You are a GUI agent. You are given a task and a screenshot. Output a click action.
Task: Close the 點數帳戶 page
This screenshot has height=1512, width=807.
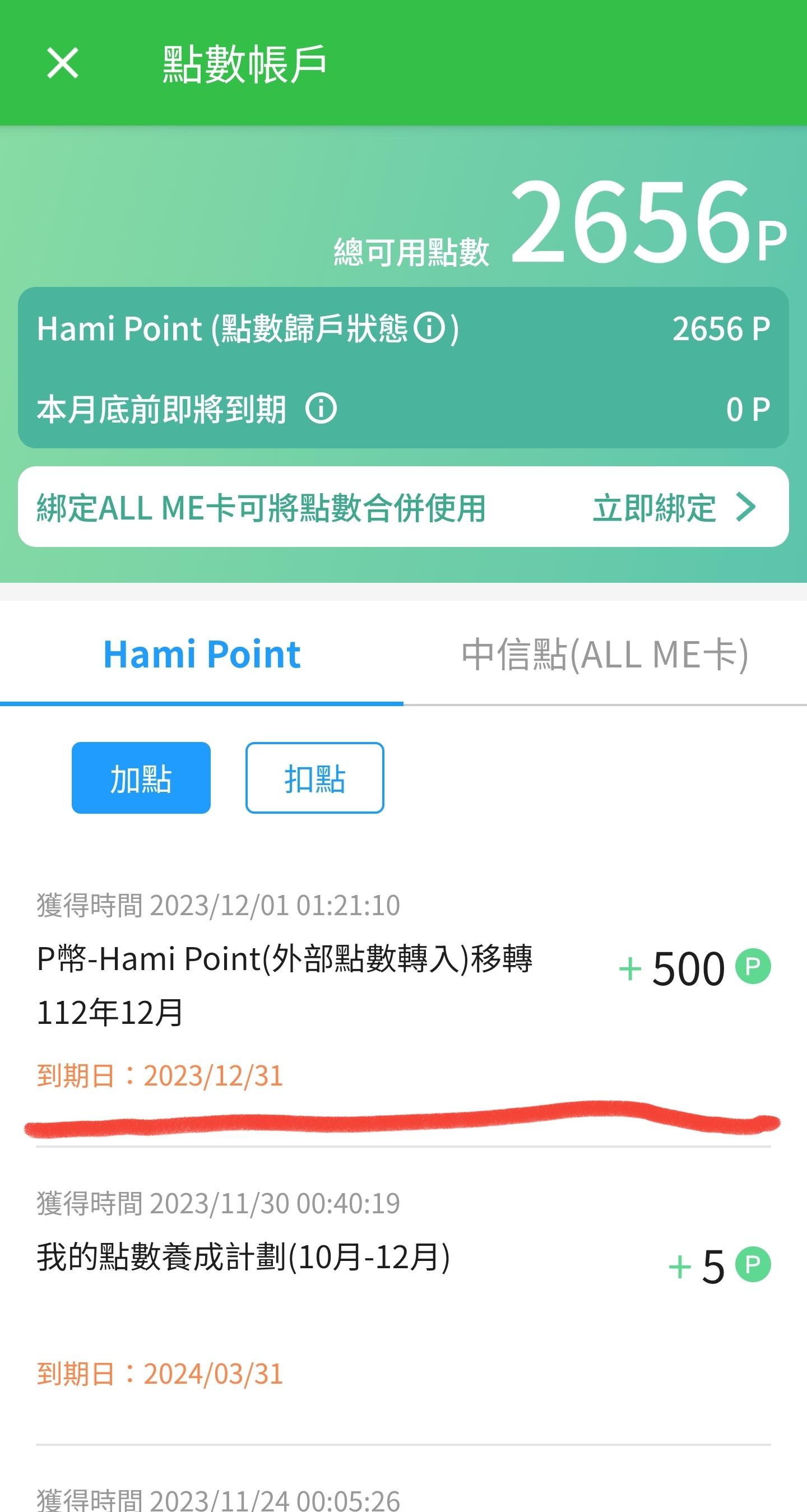coord(62,63)
